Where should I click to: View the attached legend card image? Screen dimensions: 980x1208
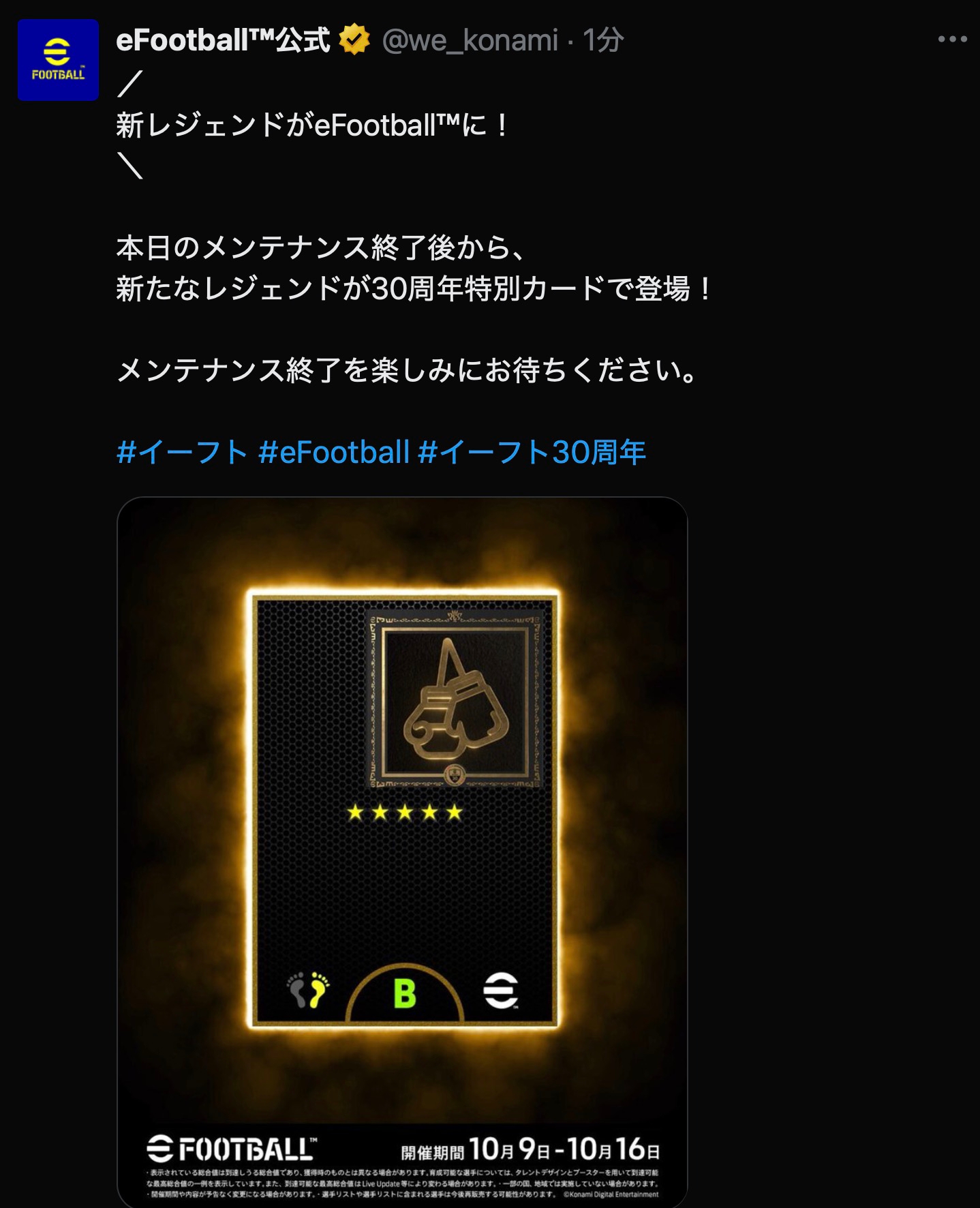tap(402, 818)
